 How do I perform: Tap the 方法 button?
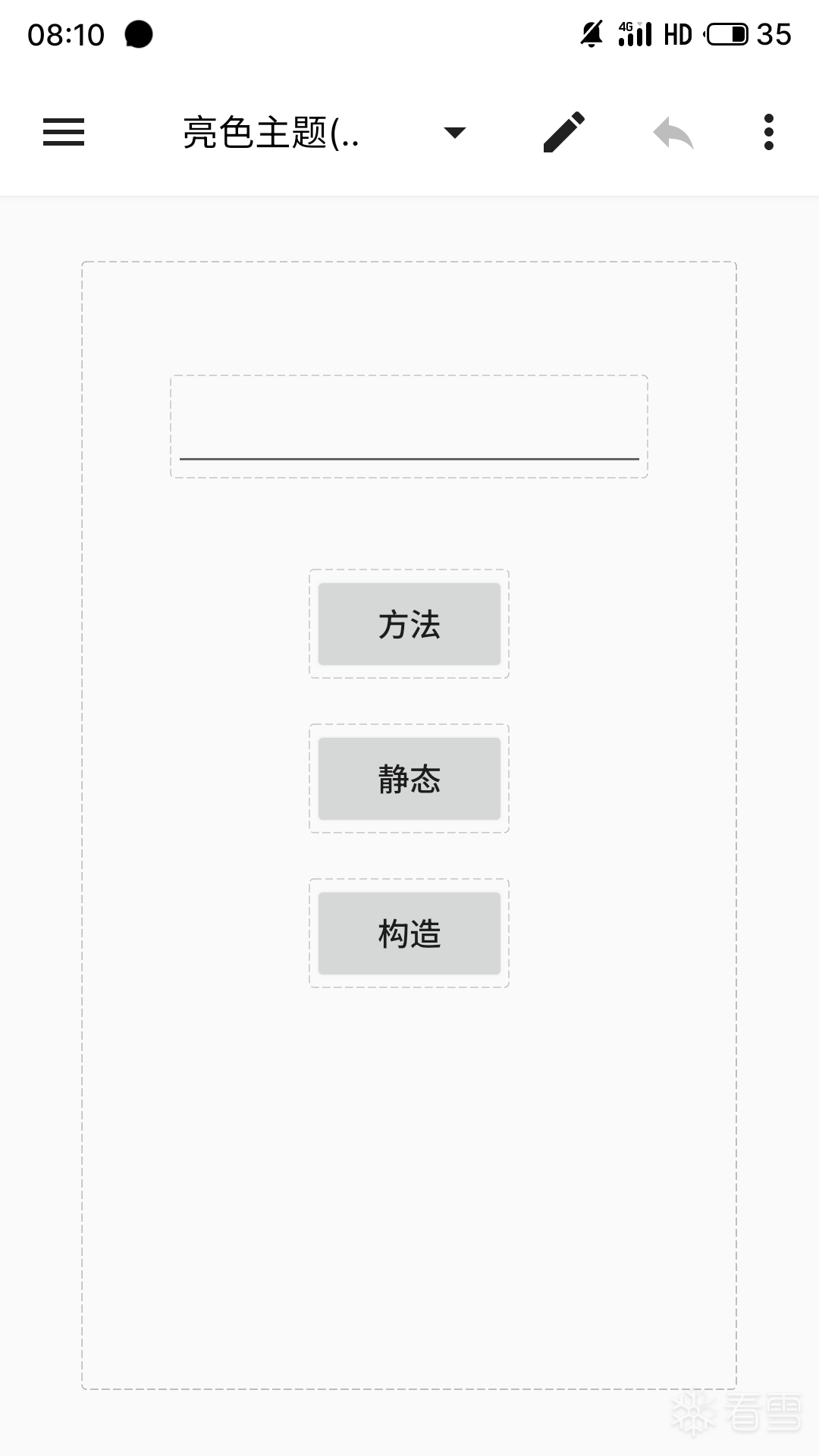point(409,624)
